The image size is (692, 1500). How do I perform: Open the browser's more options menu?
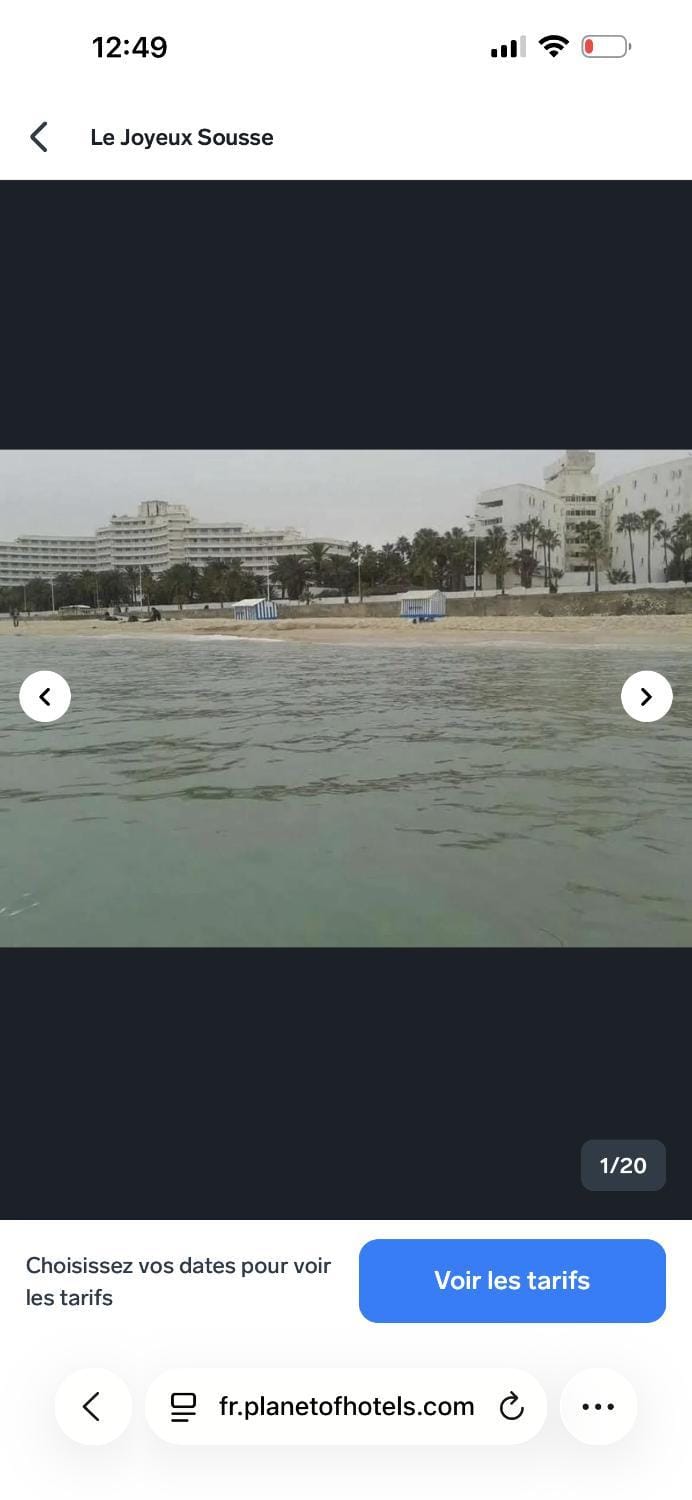pyautogui.click(x=598, y=1407)
